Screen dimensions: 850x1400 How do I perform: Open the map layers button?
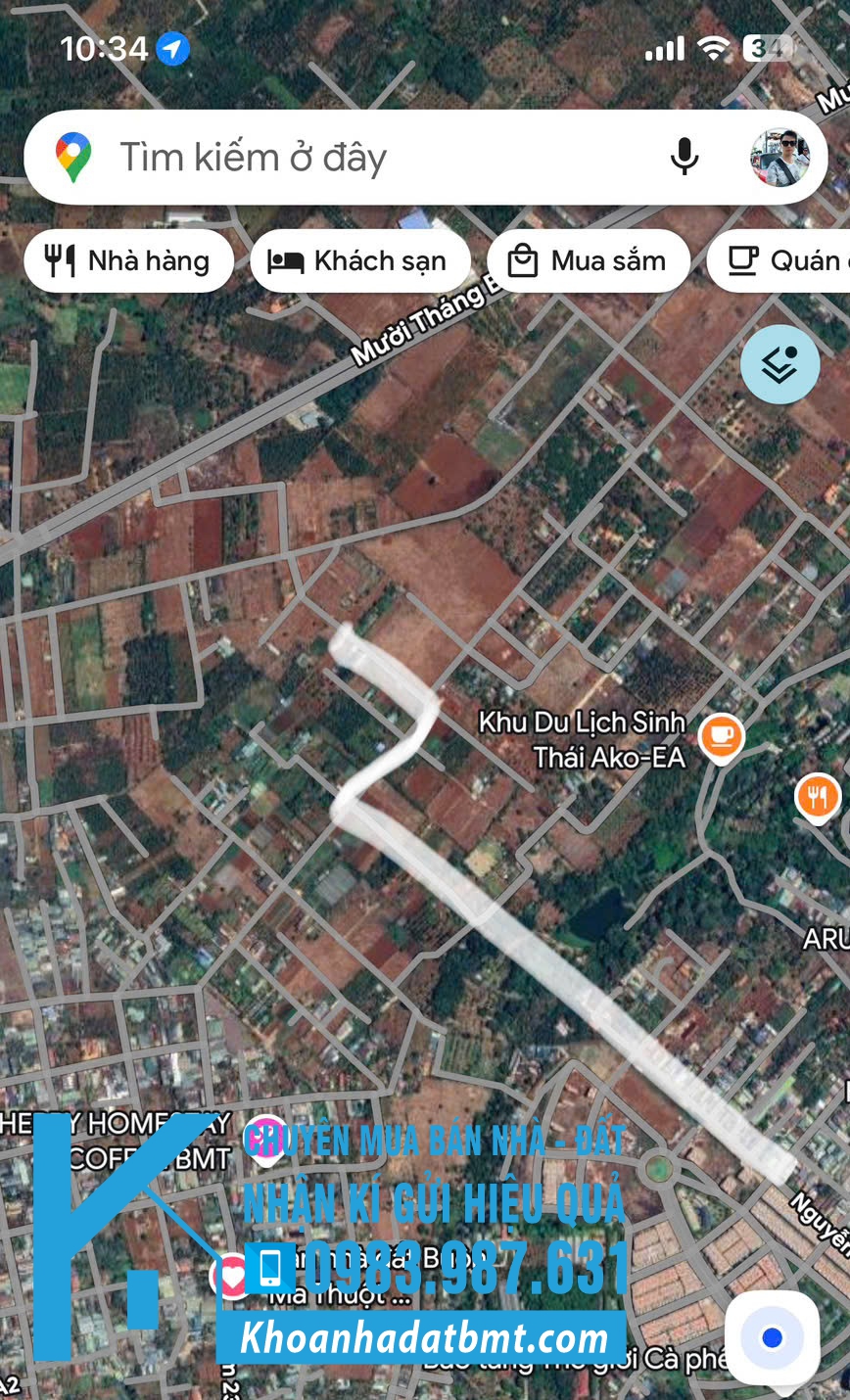click(779, 365)
